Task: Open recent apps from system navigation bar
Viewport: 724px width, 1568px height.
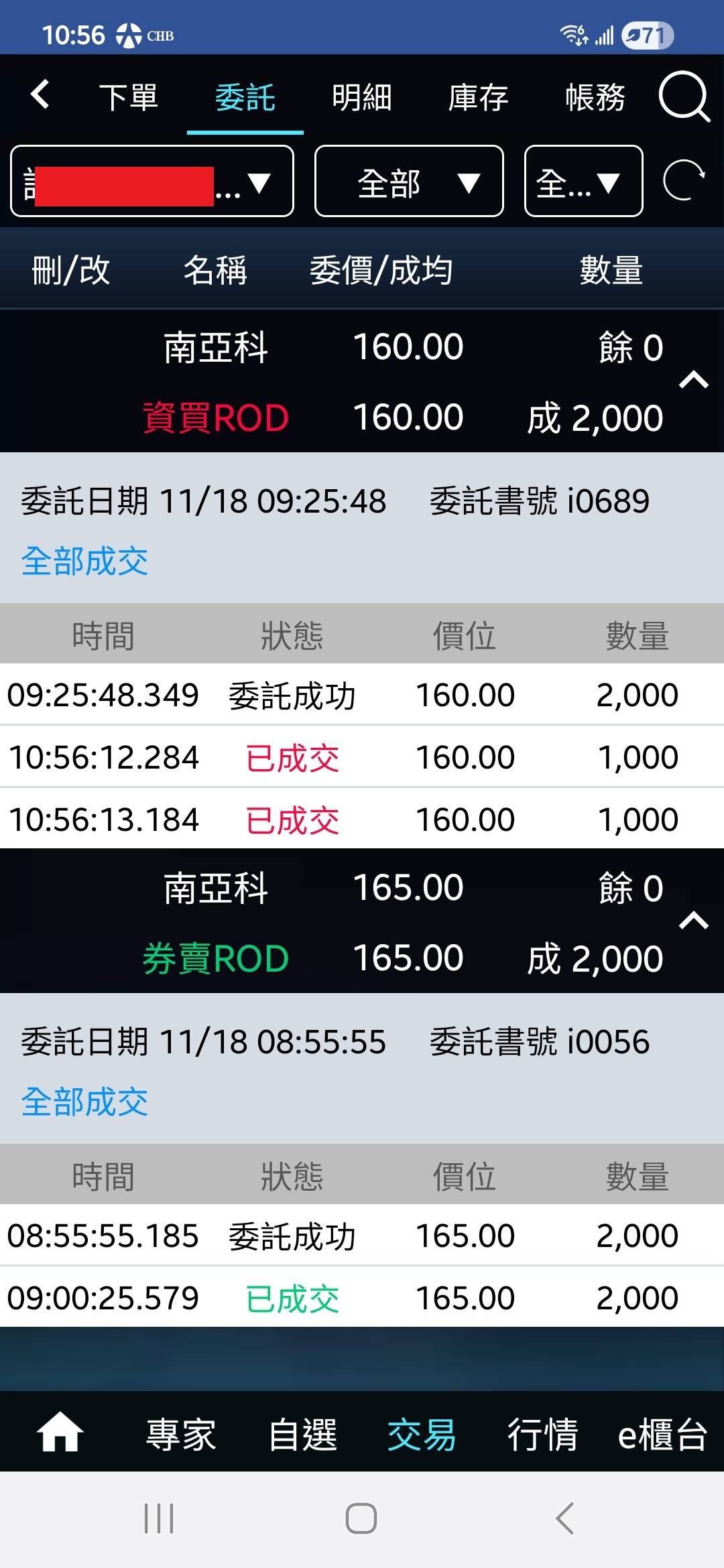Action: click(159, 1518)
